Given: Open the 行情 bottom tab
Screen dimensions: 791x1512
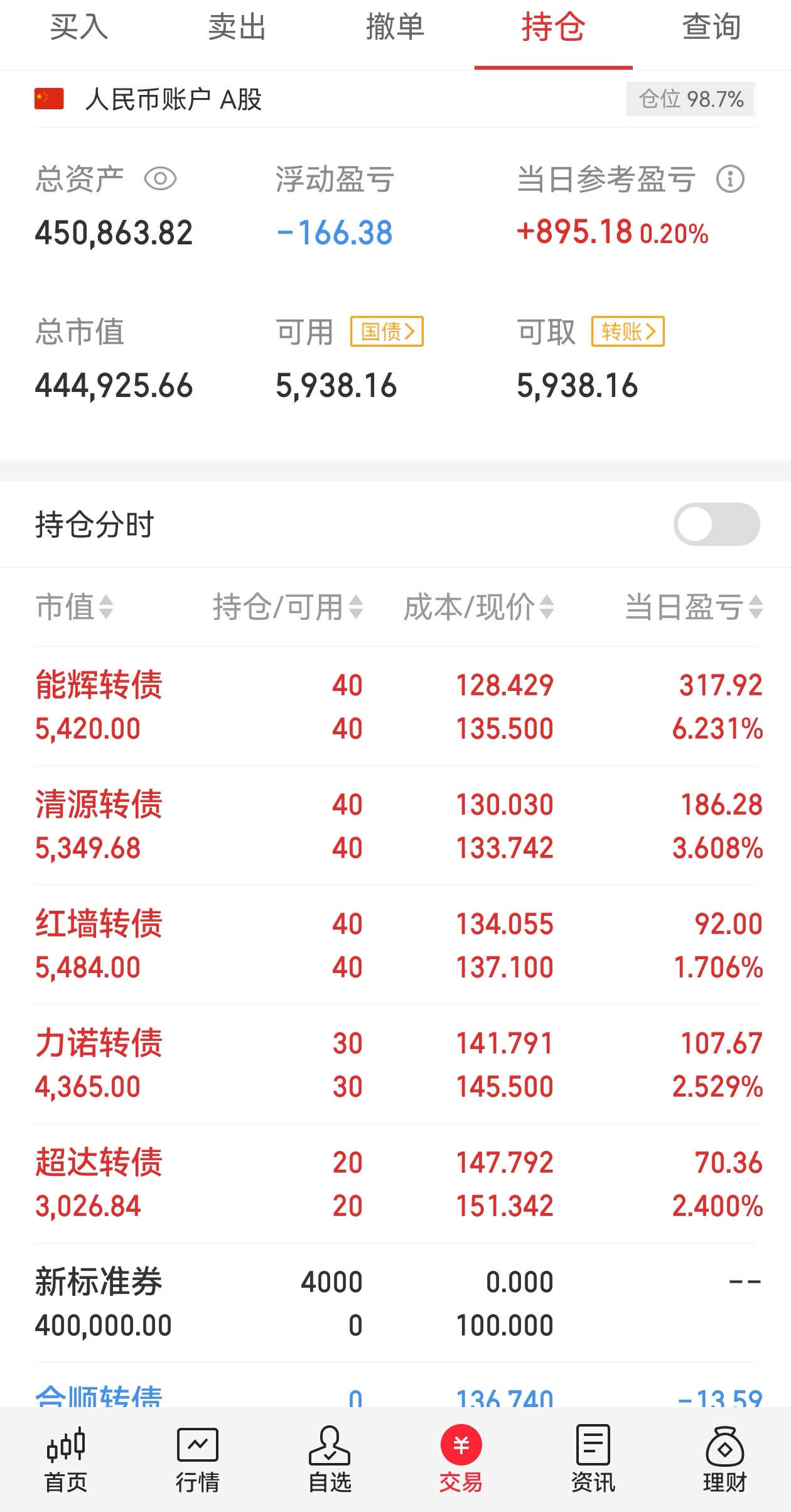Looking at the screenshot, I should pyautogui.click(x=198, y=1460).
